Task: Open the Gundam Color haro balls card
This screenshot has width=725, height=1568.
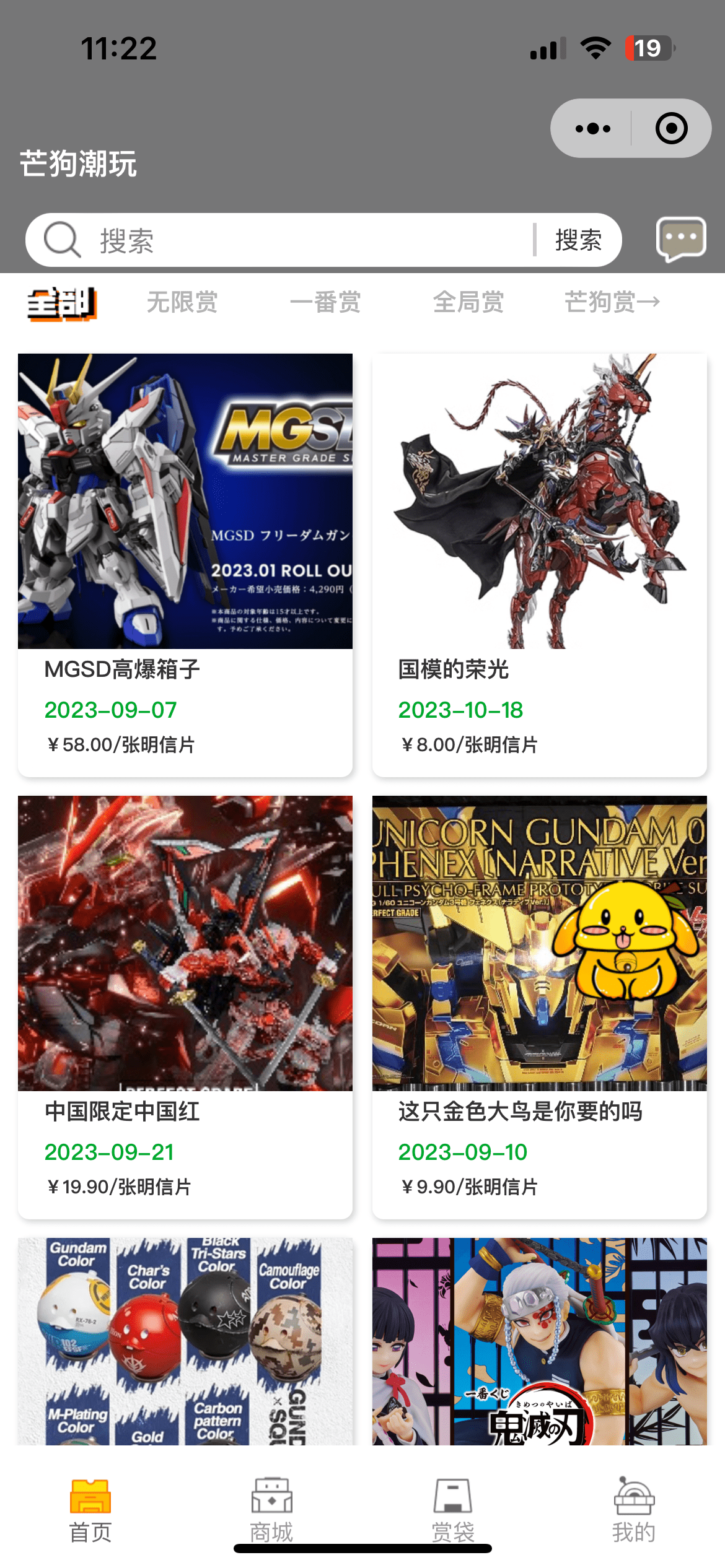Action: coord(185,1341)
